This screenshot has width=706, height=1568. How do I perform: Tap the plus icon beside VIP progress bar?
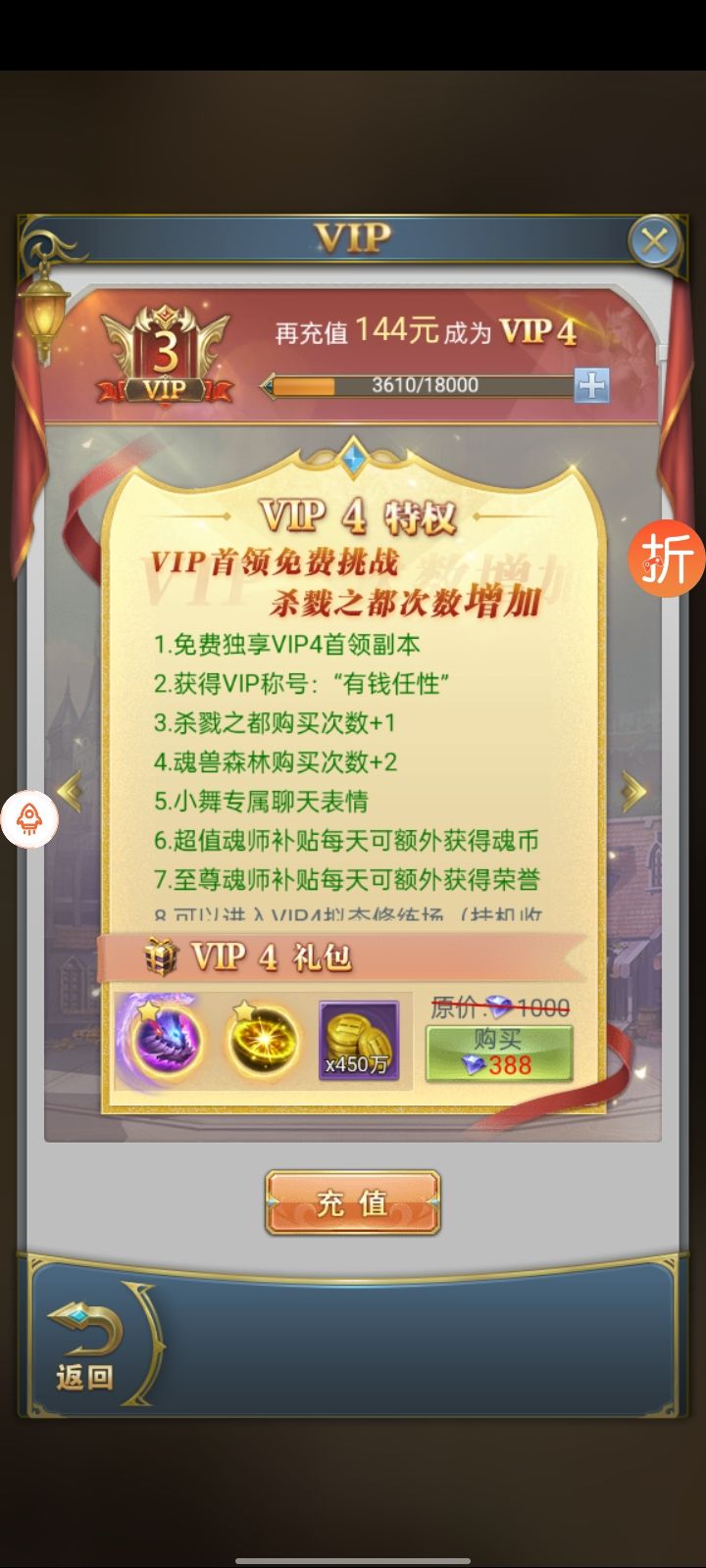[x=591, y=385]
